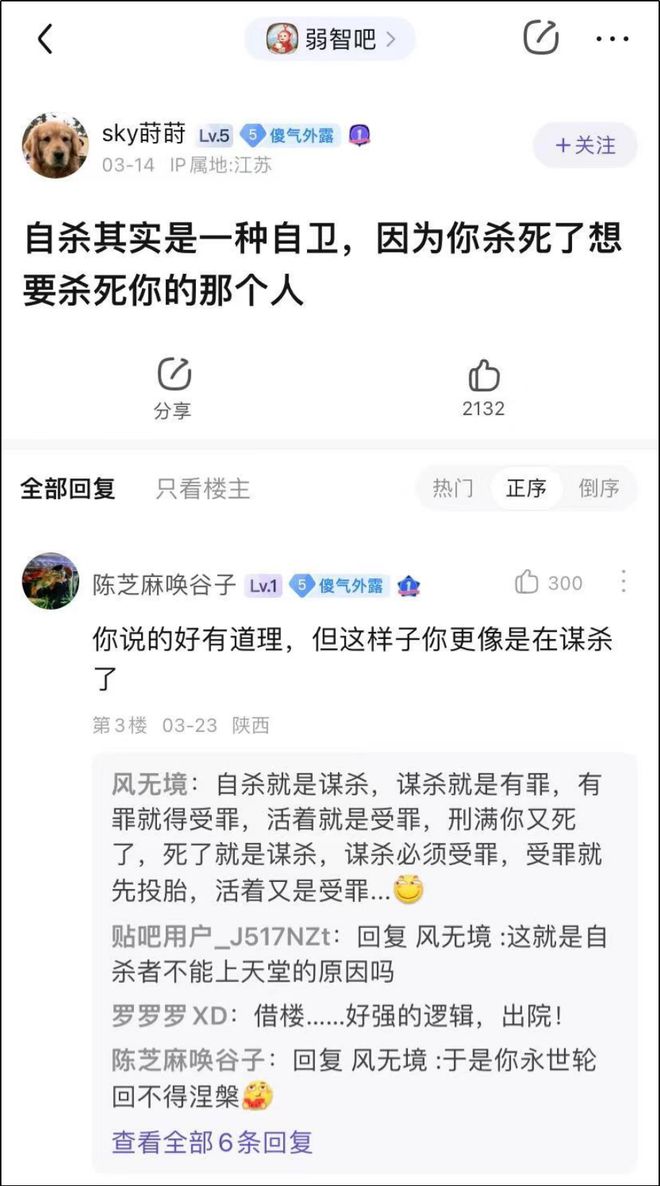Image resolution: width=660 pixels, height=1186 pixels.
Task: Select the 全部回复 tab
Action: coord(68,489)
